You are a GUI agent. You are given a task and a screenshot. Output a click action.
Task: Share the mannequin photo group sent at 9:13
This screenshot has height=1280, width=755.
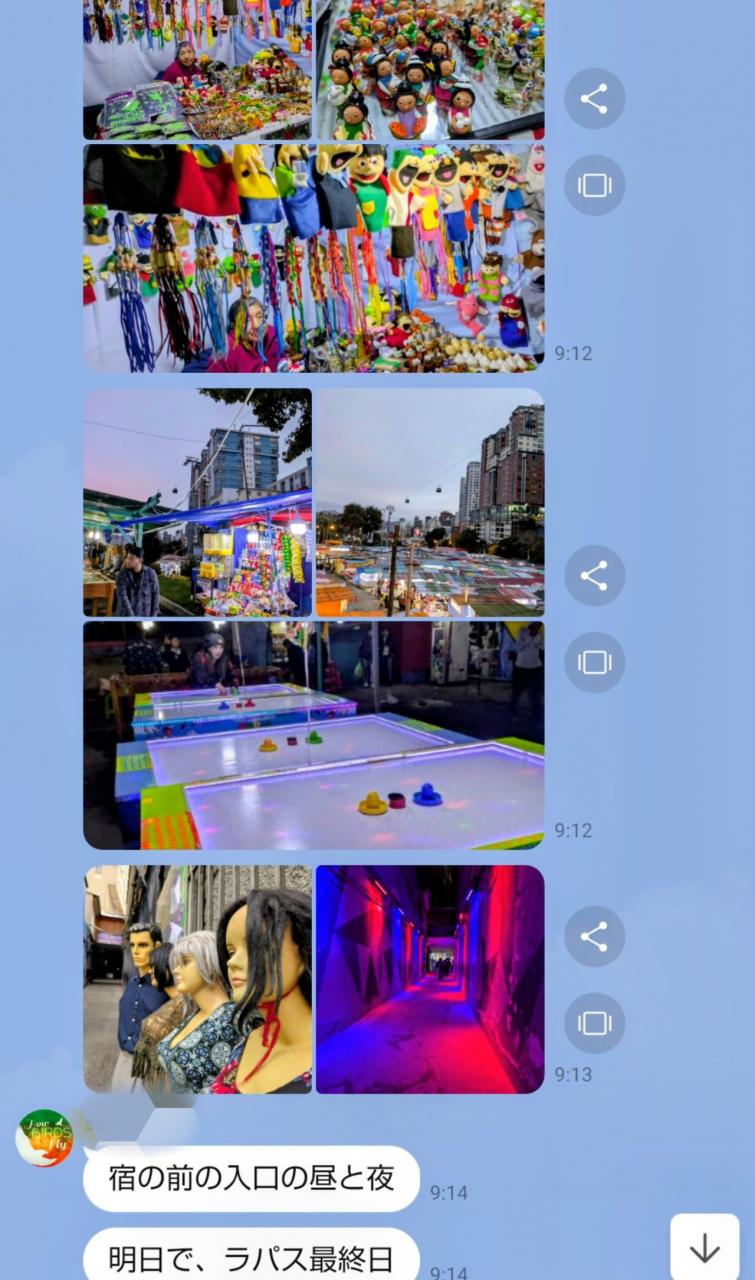594,936
